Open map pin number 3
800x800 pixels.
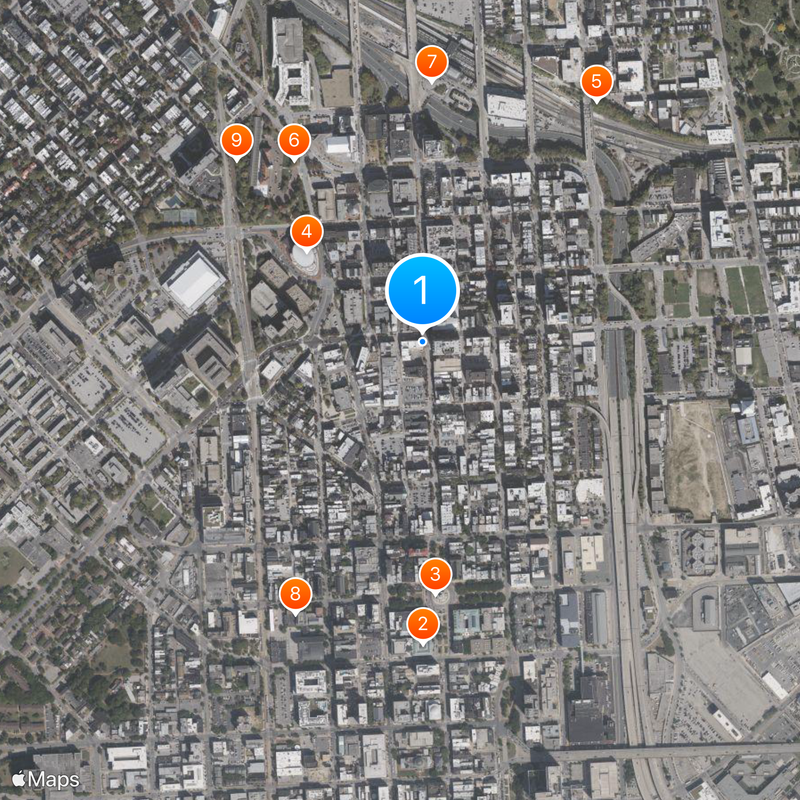(435, 575)
